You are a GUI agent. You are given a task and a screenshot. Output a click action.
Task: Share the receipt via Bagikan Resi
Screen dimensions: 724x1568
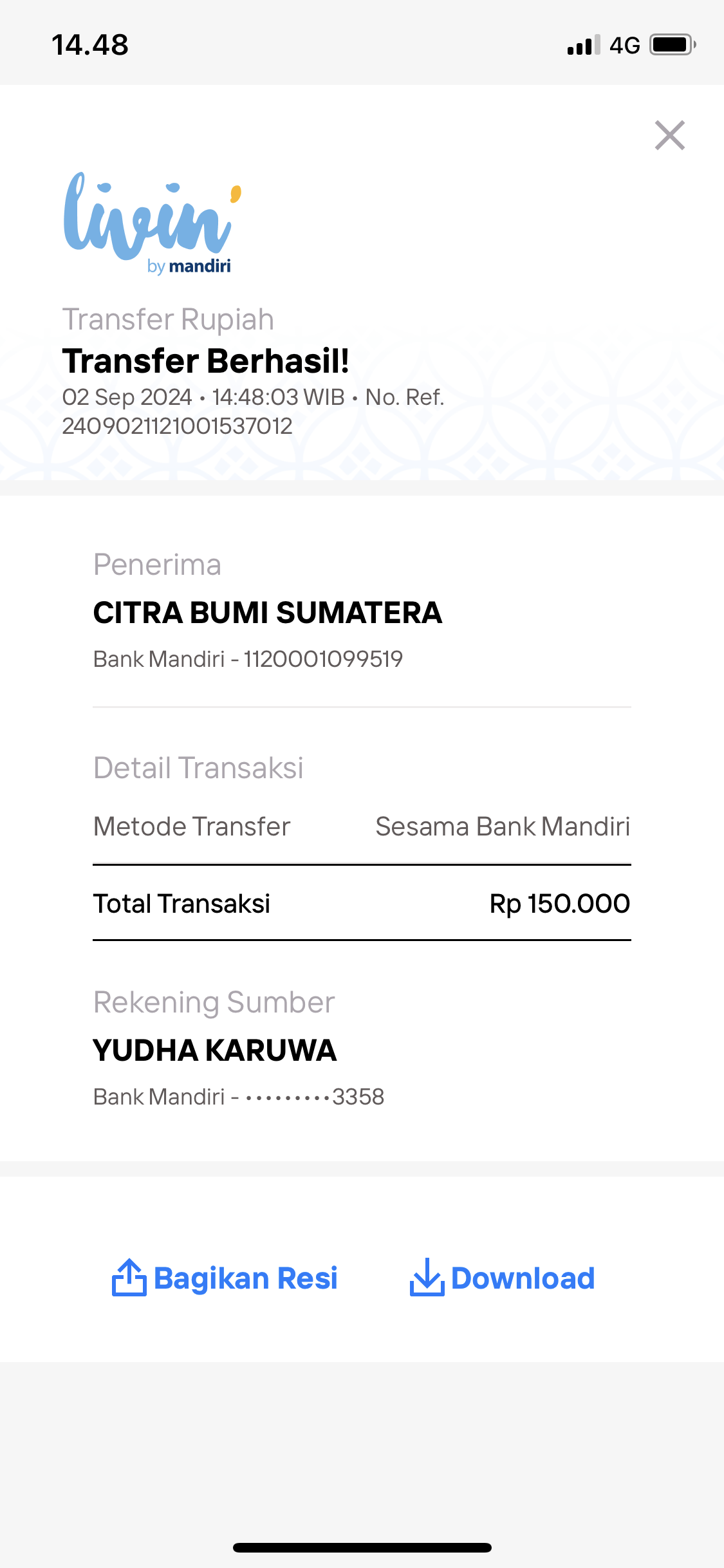coord(225,1278)
